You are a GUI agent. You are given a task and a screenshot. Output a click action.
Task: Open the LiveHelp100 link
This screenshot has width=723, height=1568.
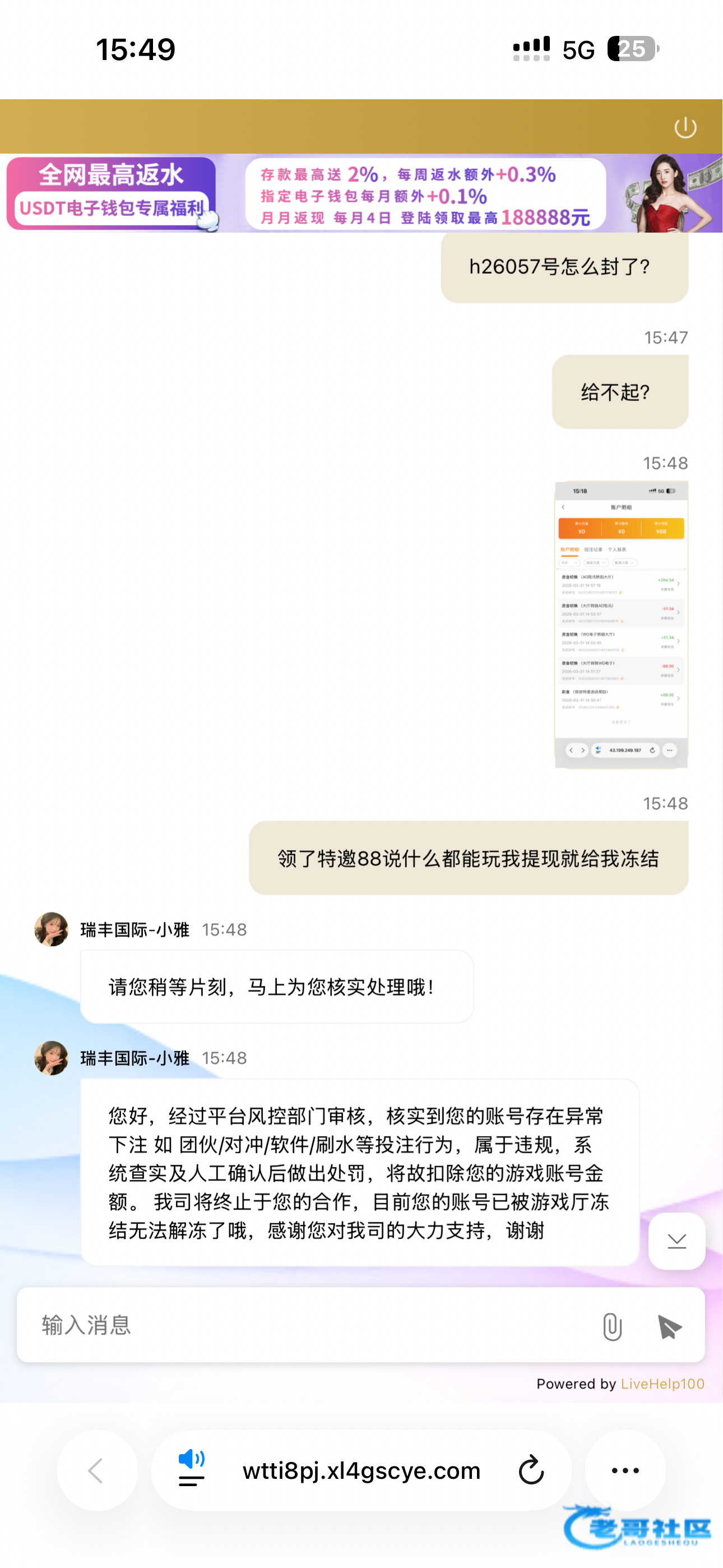662,1383
